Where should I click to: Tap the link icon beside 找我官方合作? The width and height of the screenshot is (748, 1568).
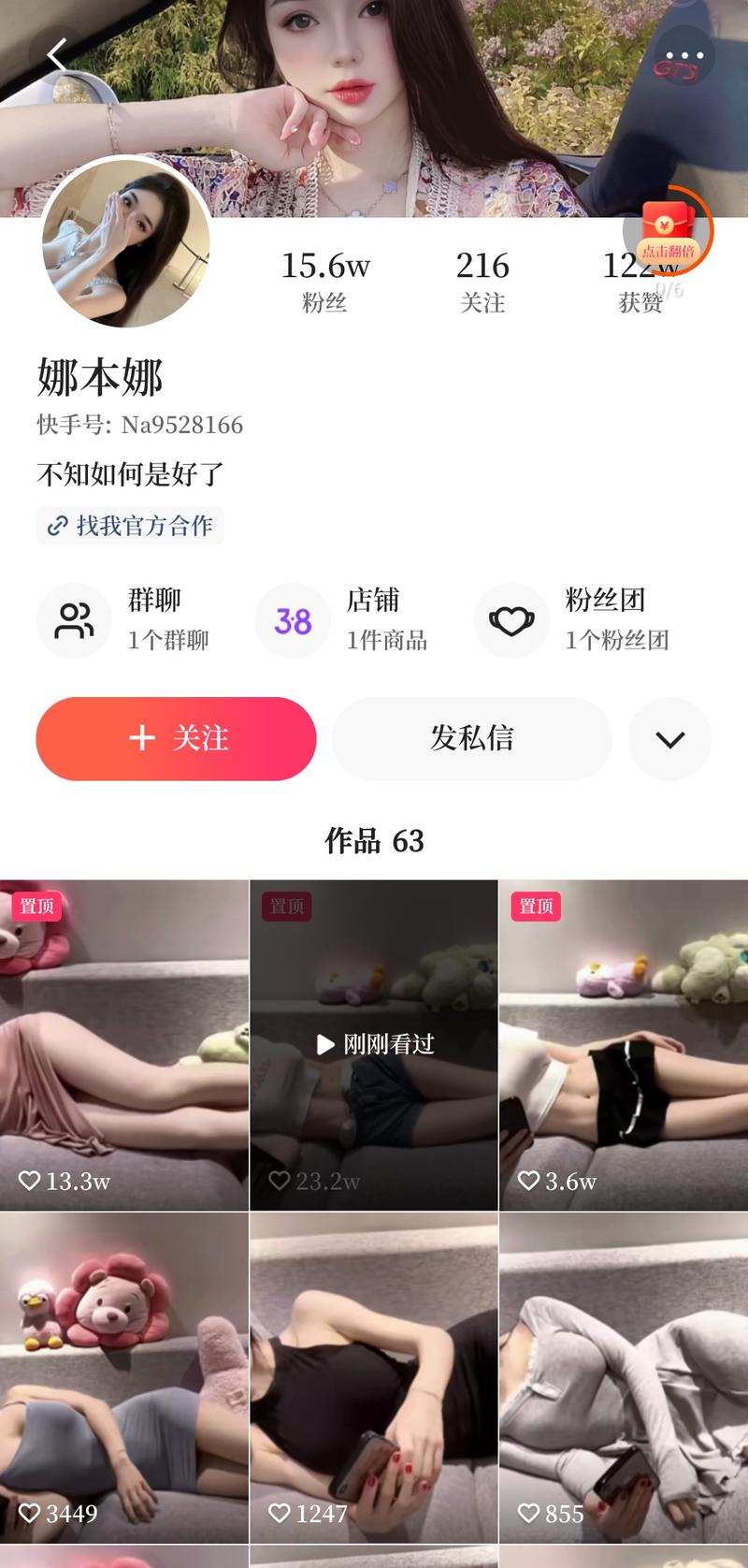click(57, 525)
